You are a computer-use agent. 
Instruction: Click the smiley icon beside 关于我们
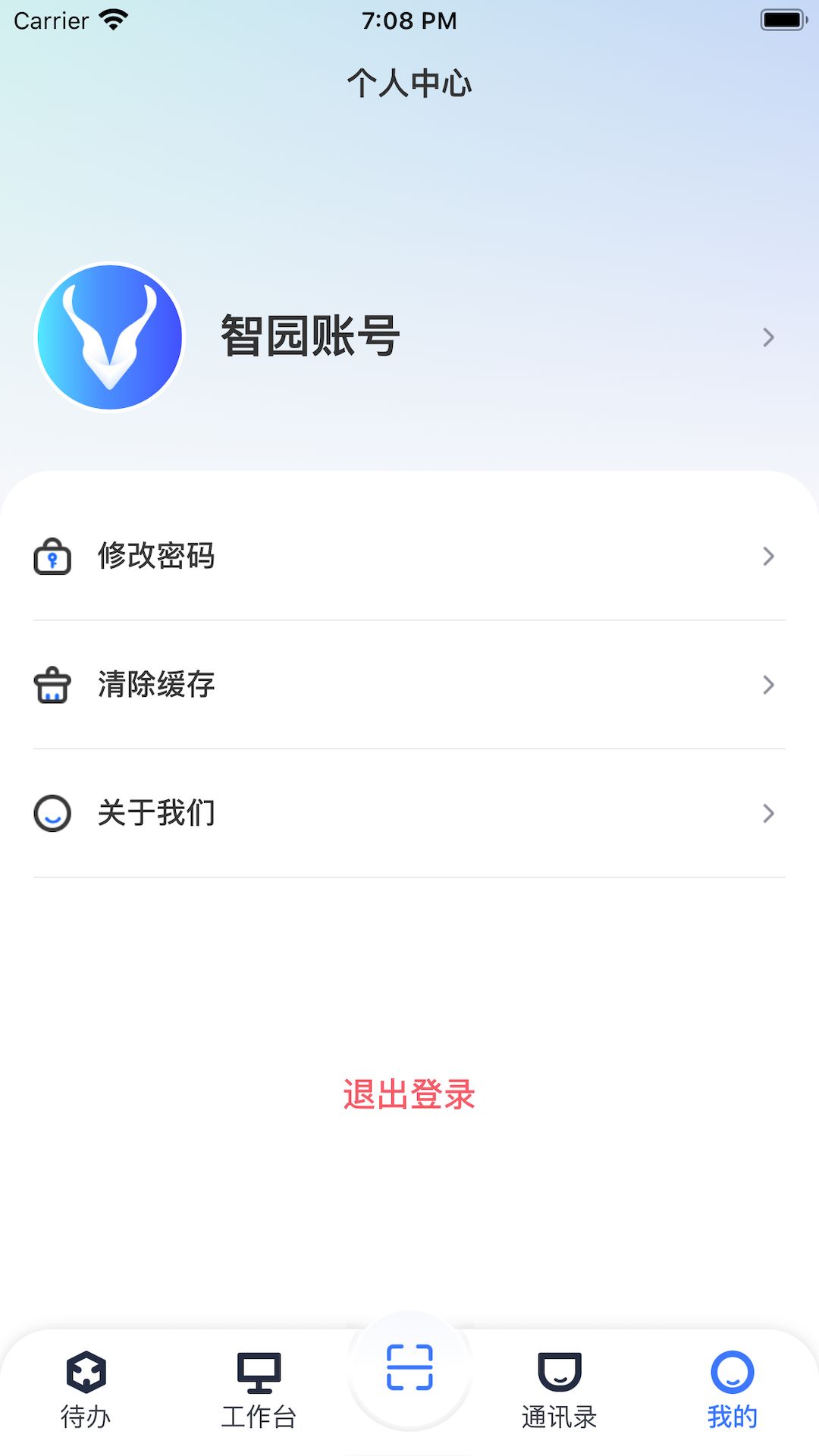[x=52, y=813]
